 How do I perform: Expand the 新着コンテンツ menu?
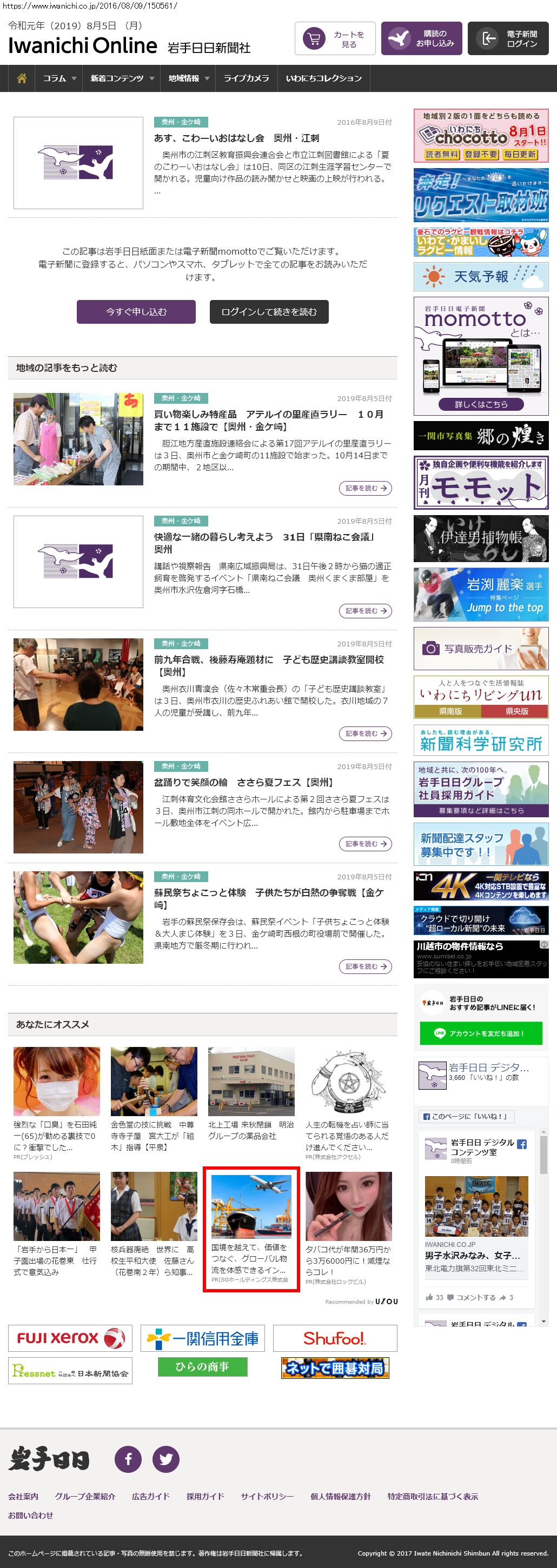[x=121, y=78]
